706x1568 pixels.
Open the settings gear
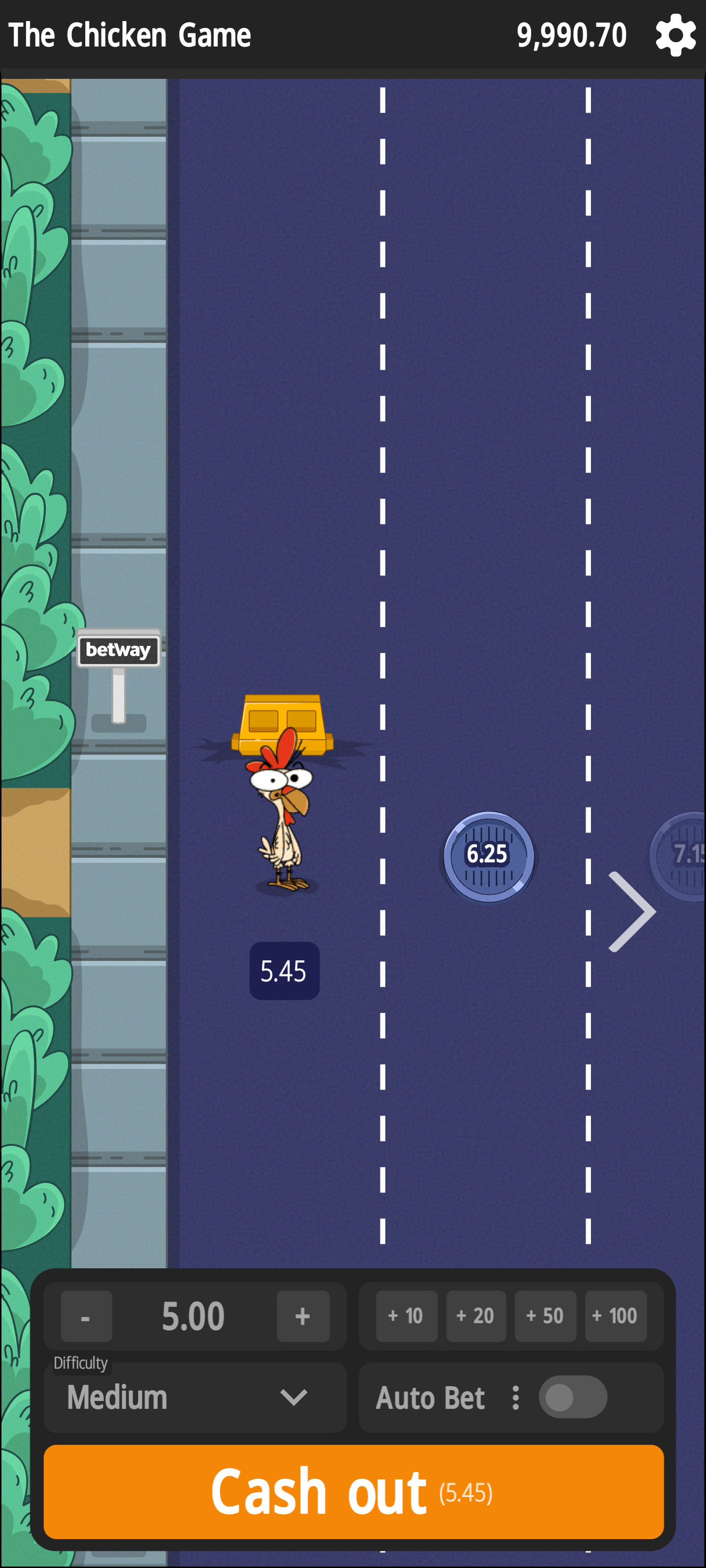pyautogui.click(x=675, y=36)
